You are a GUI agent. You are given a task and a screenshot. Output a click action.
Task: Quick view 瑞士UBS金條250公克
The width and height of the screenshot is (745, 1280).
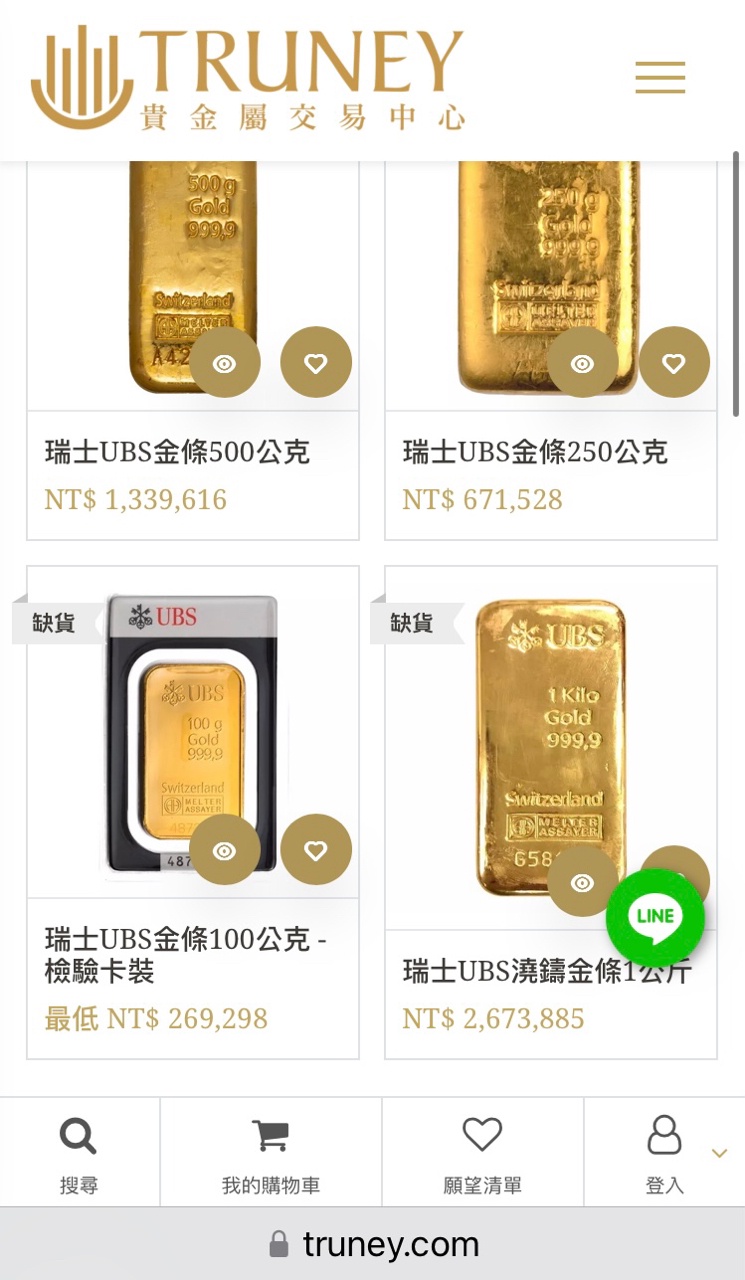tap(582, 363)
